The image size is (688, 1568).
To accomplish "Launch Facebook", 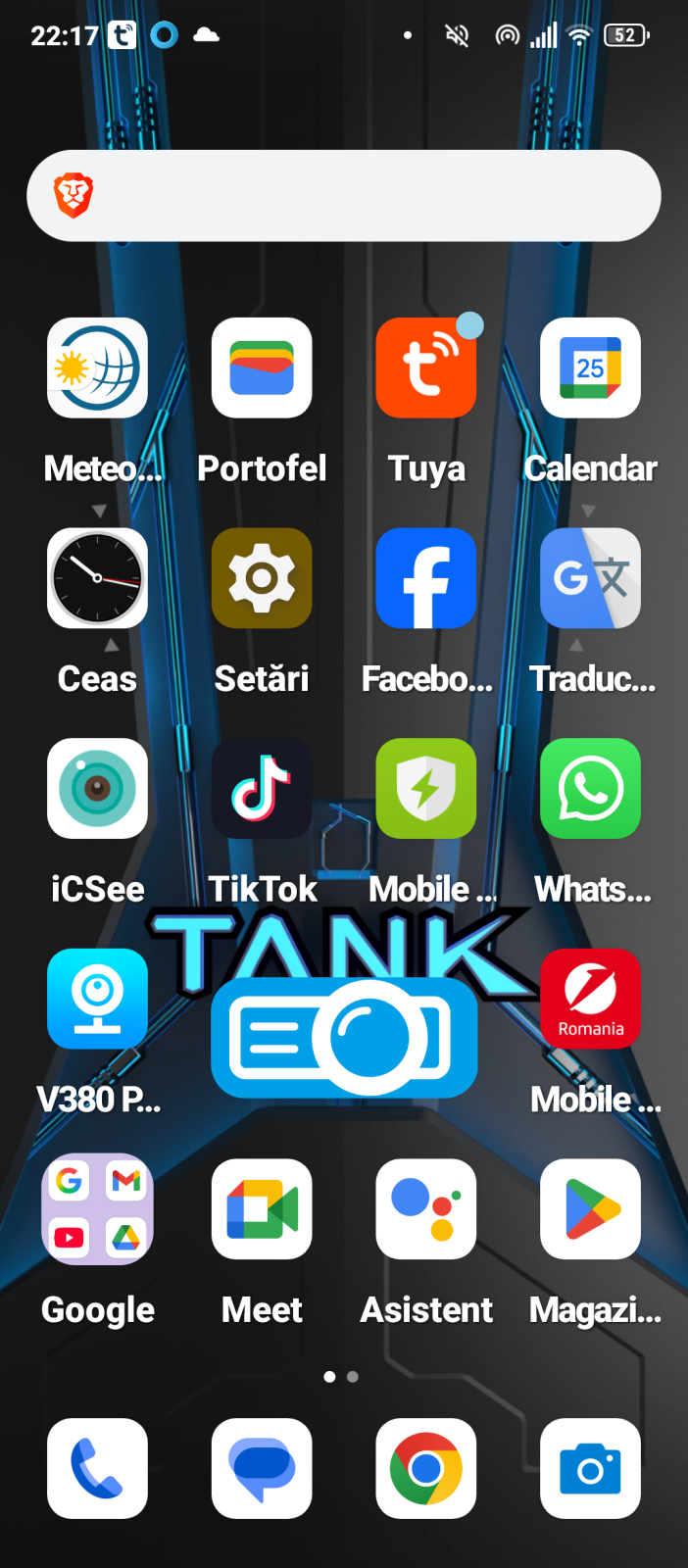I will pyautogui.click(x=426, y=578).
